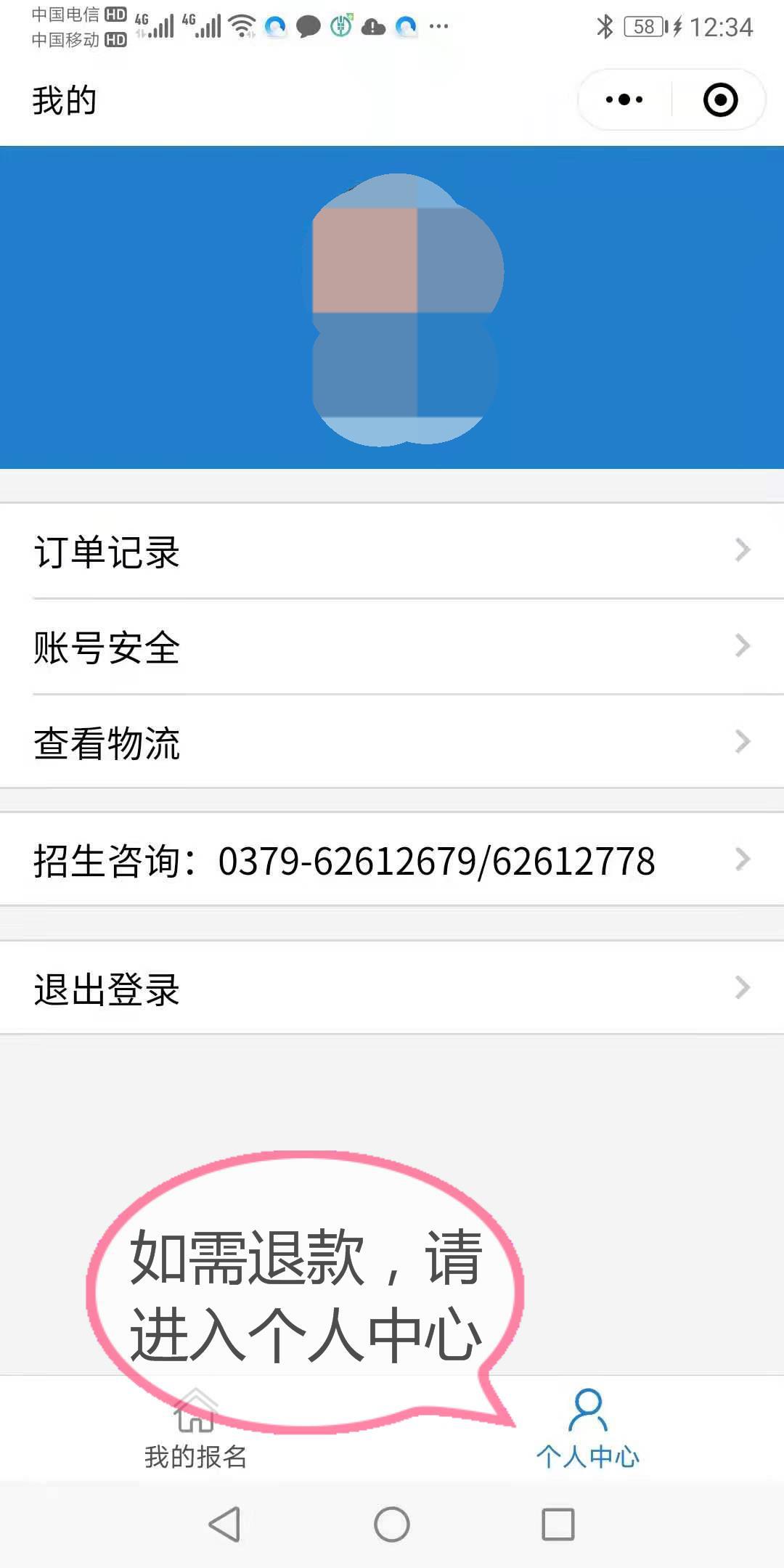Open recent apps with square button

(558, 1524)
